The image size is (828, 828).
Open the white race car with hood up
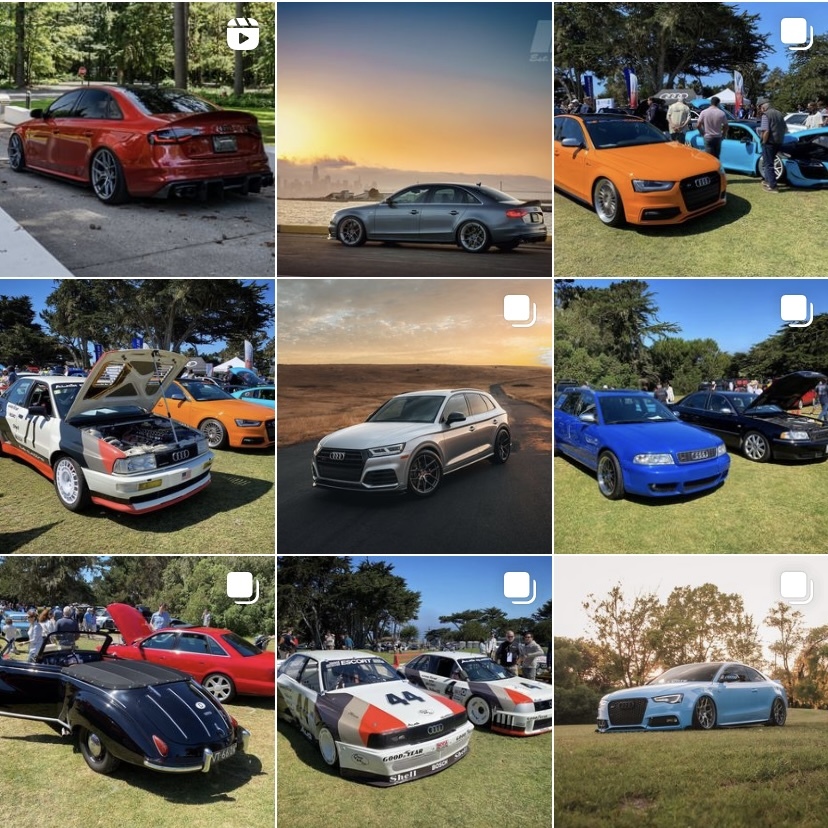[x=137, y=416]
